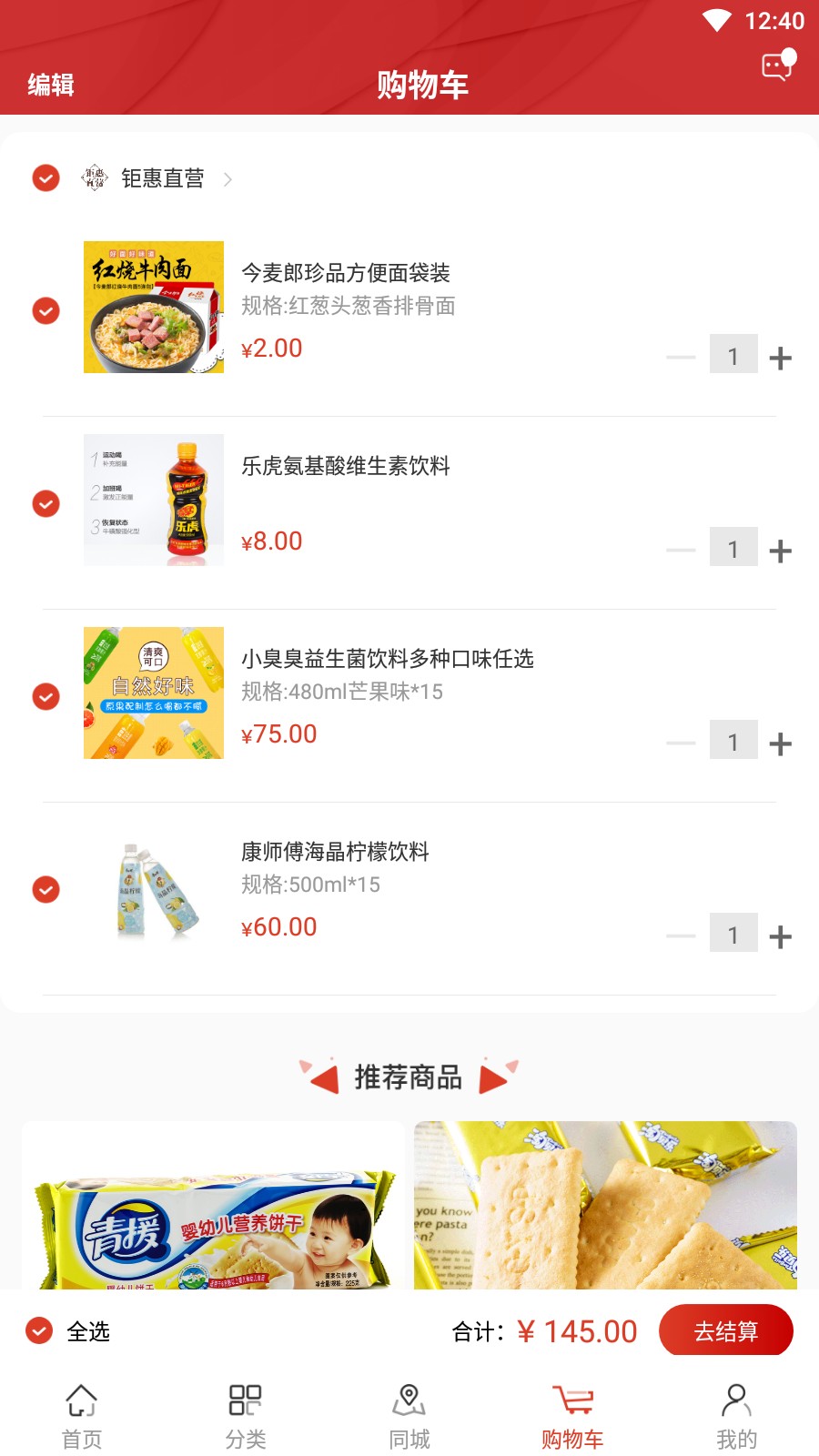
Task: Deselect 乐虎氨基酸维生素饮料 item
Action: pos(46,504)
